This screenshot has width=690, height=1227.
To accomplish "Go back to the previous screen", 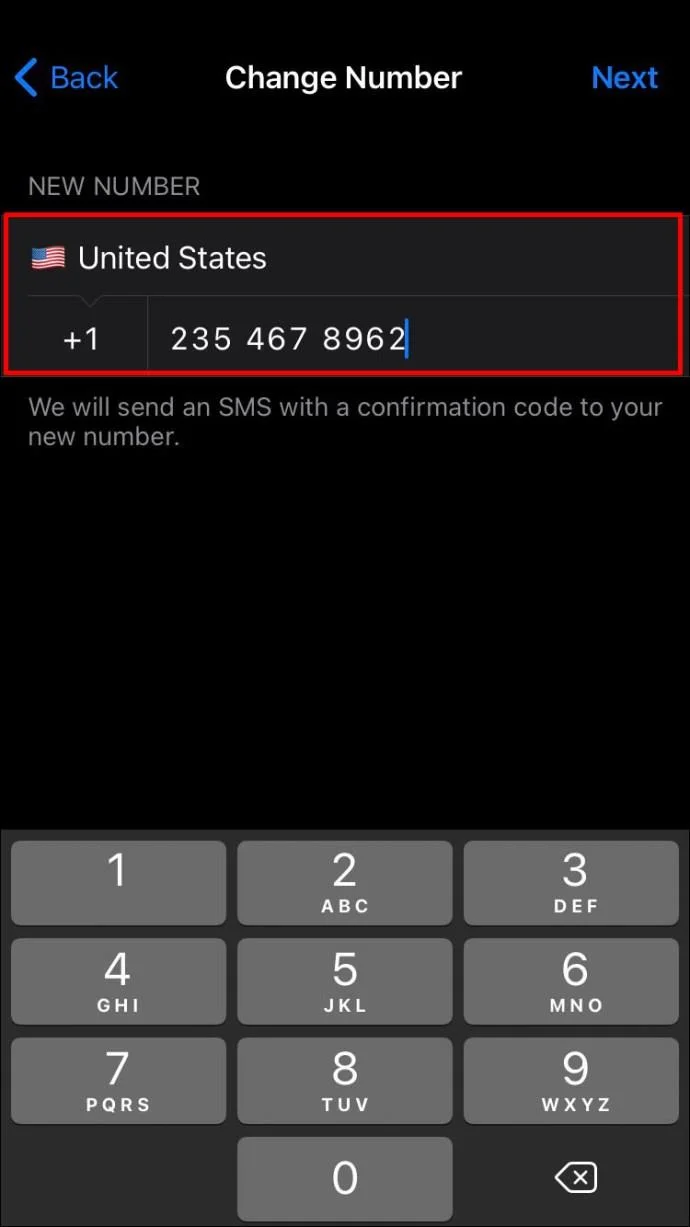I will click(66, 78).
